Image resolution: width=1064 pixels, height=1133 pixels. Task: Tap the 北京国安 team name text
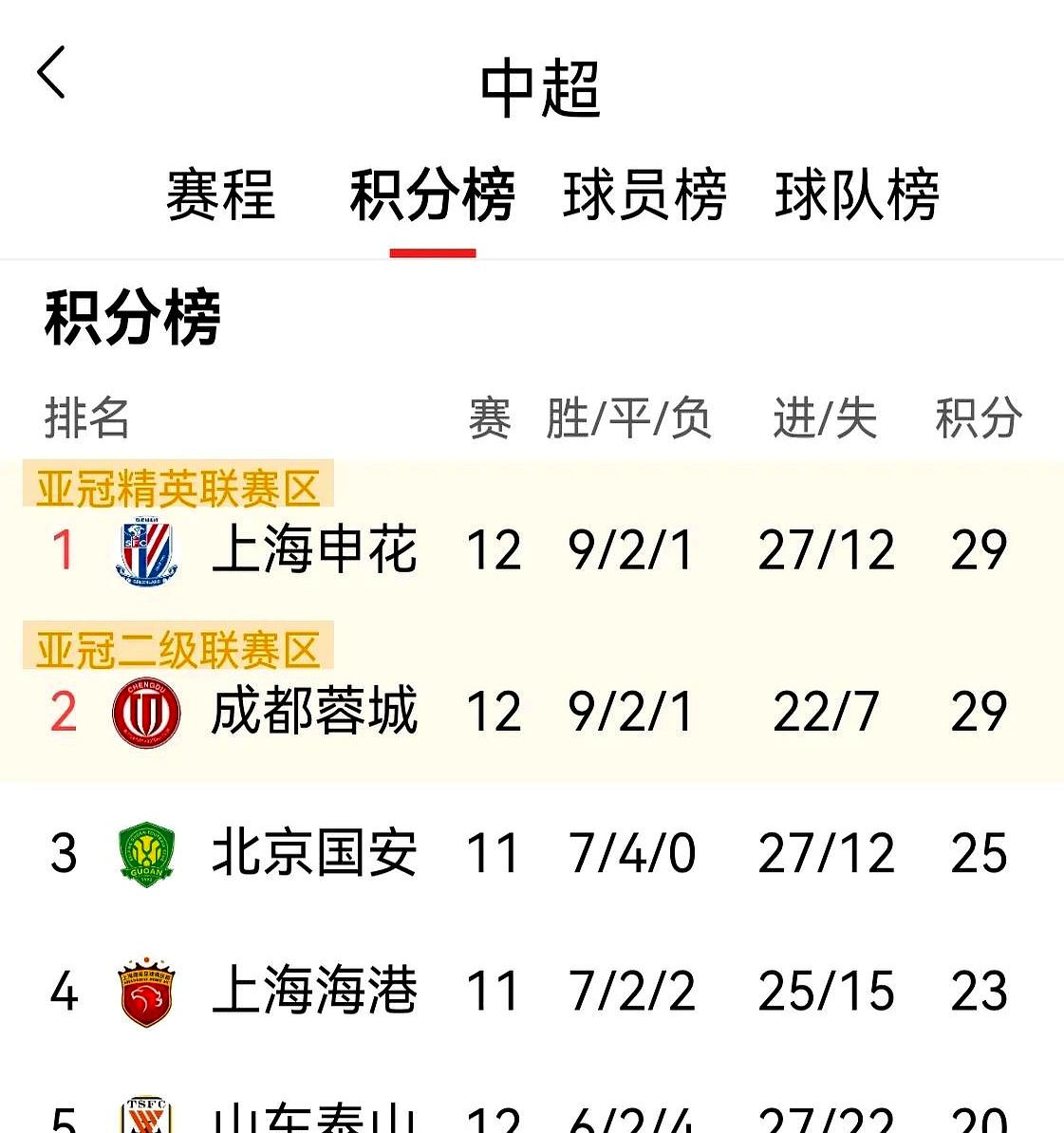tap(313, 852)
